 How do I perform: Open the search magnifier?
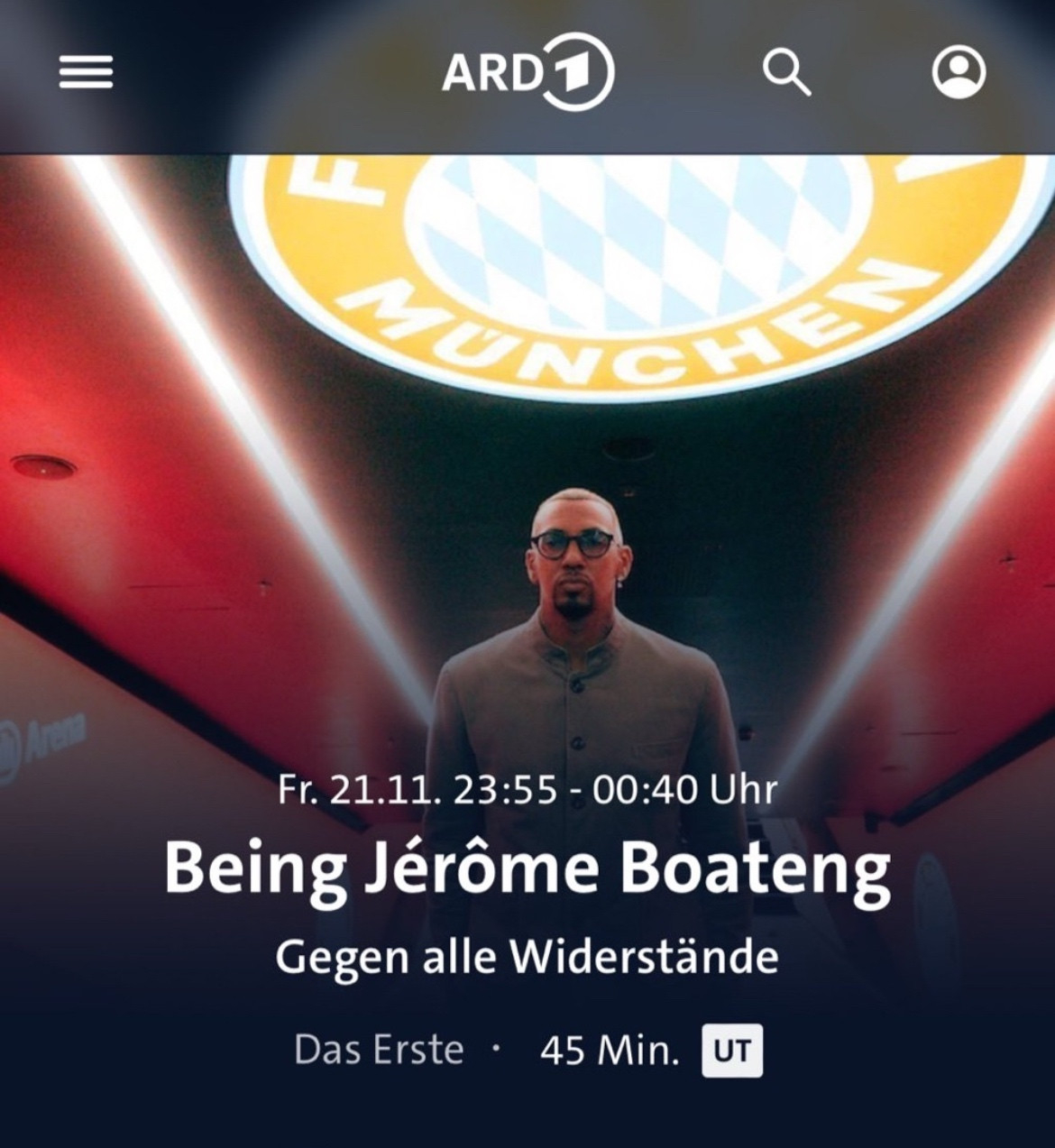(786, 72)
